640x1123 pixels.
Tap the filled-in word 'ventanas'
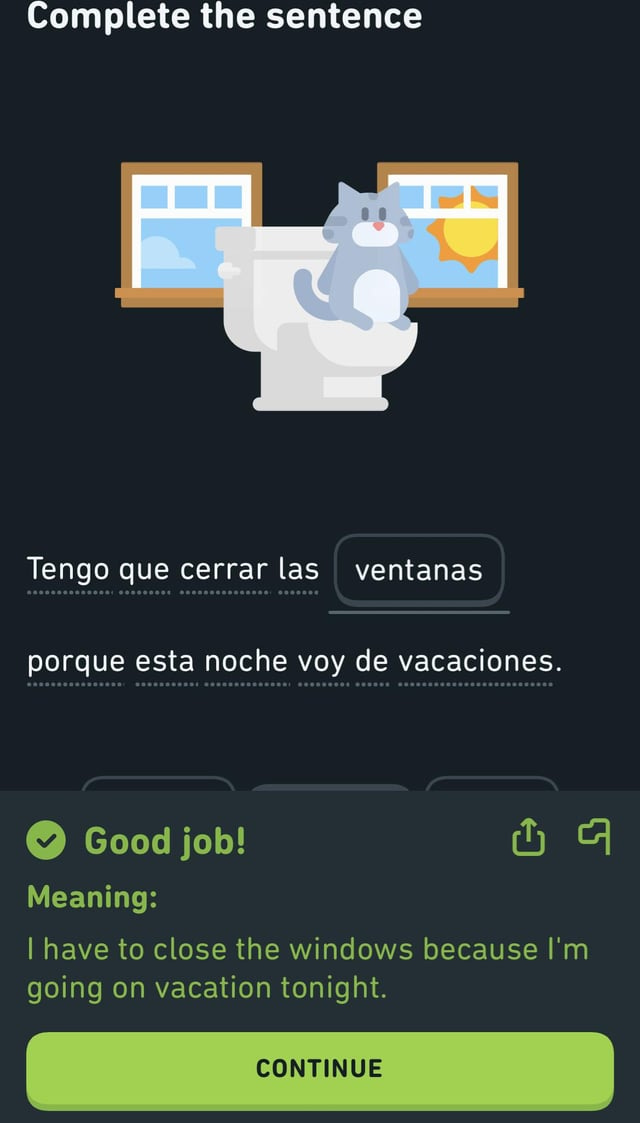coord(419,571)
